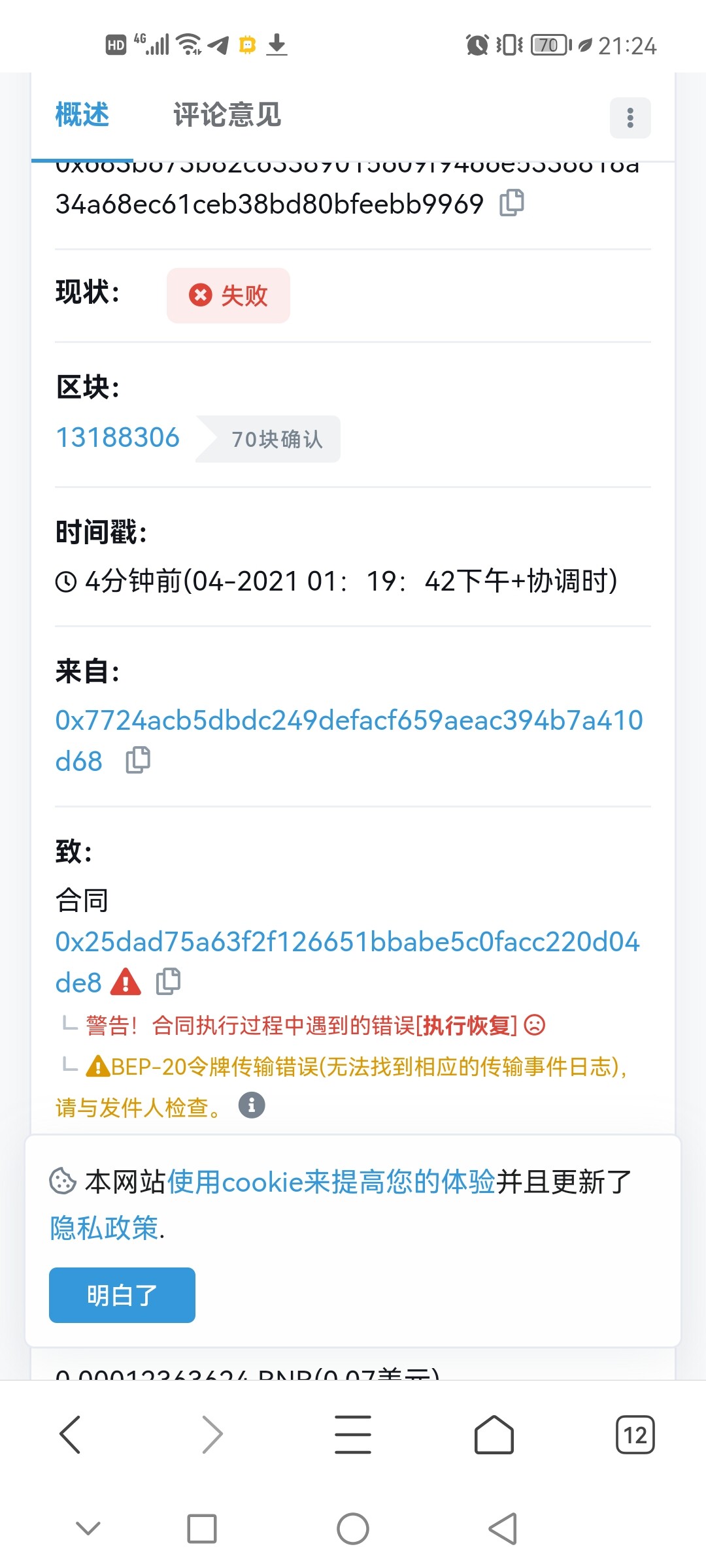Open the cookie usage link

(x=331, y=1182)
